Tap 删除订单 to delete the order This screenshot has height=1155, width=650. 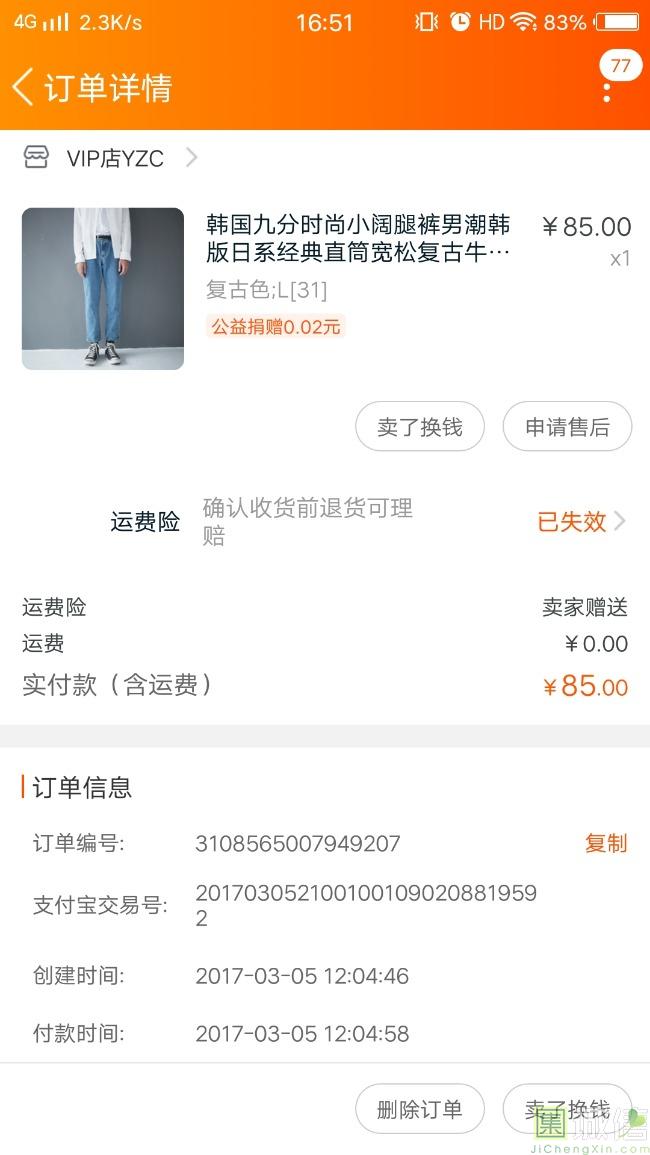pos(420,1109)
